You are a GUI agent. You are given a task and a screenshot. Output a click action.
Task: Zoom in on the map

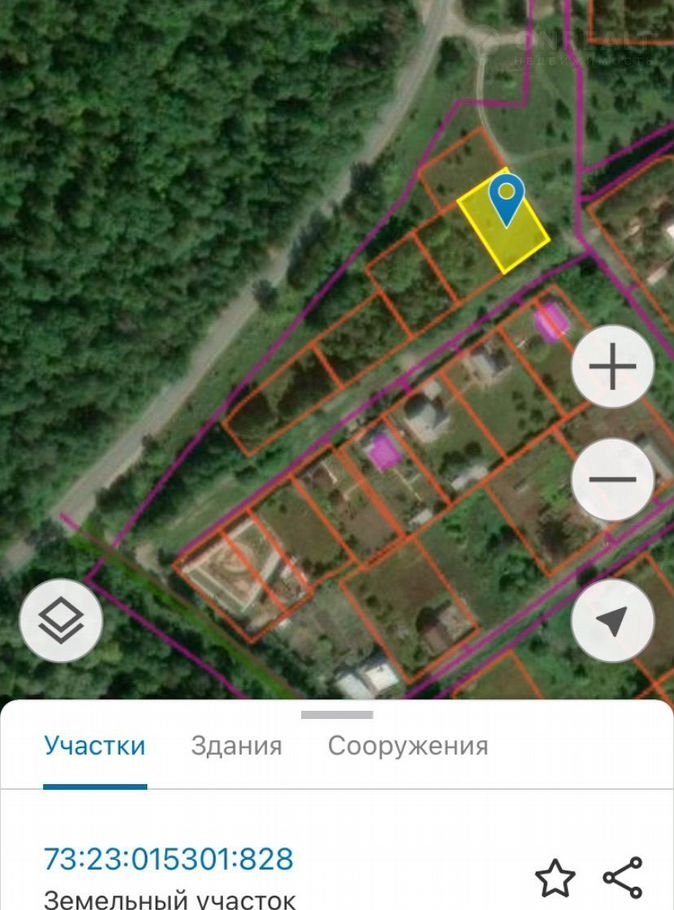tap(612, 367)
